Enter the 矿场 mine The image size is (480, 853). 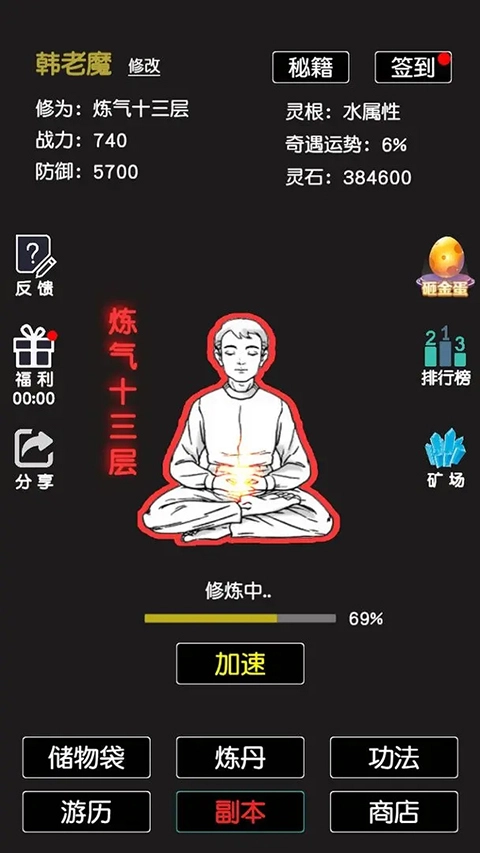tap(445, 458)
